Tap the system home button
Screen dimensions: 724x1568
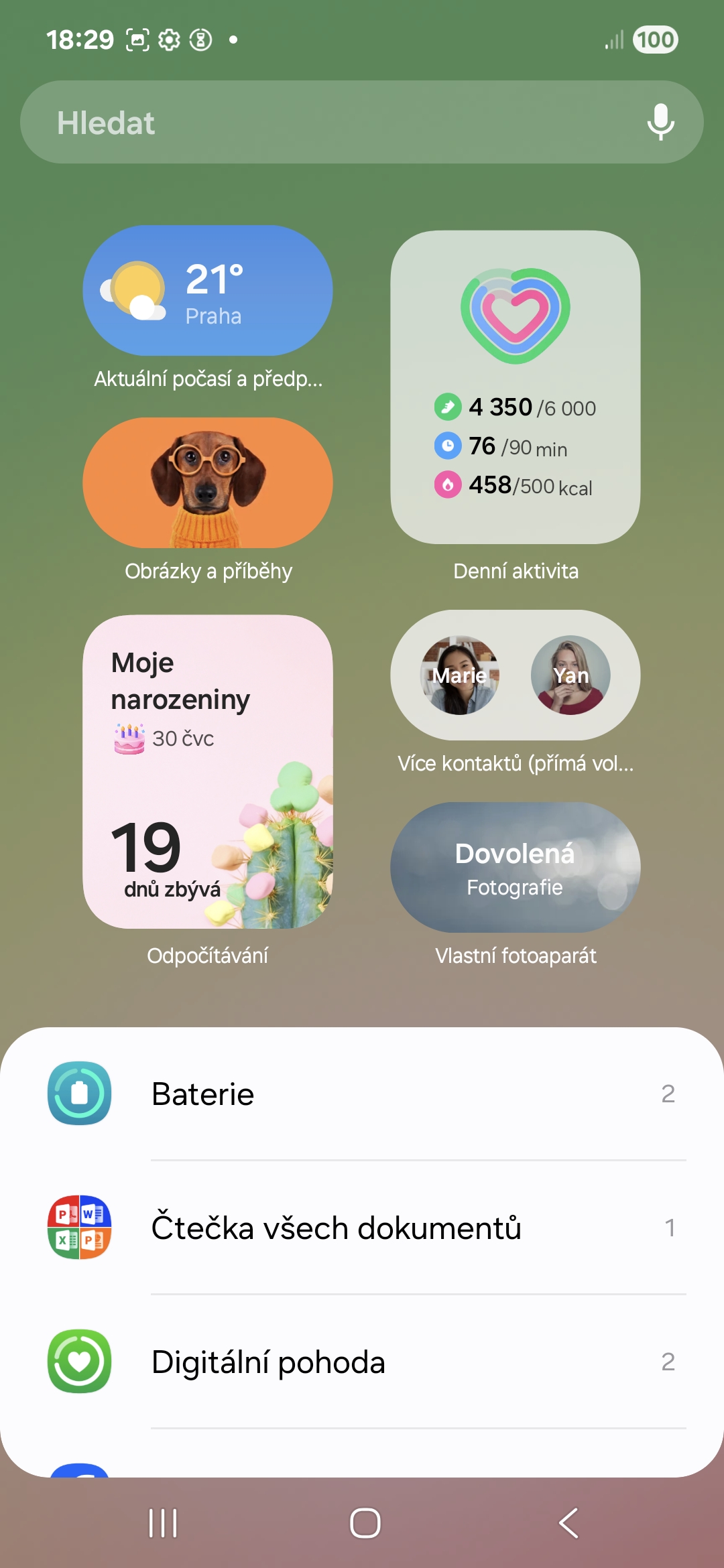click(x=365, y=1523)
